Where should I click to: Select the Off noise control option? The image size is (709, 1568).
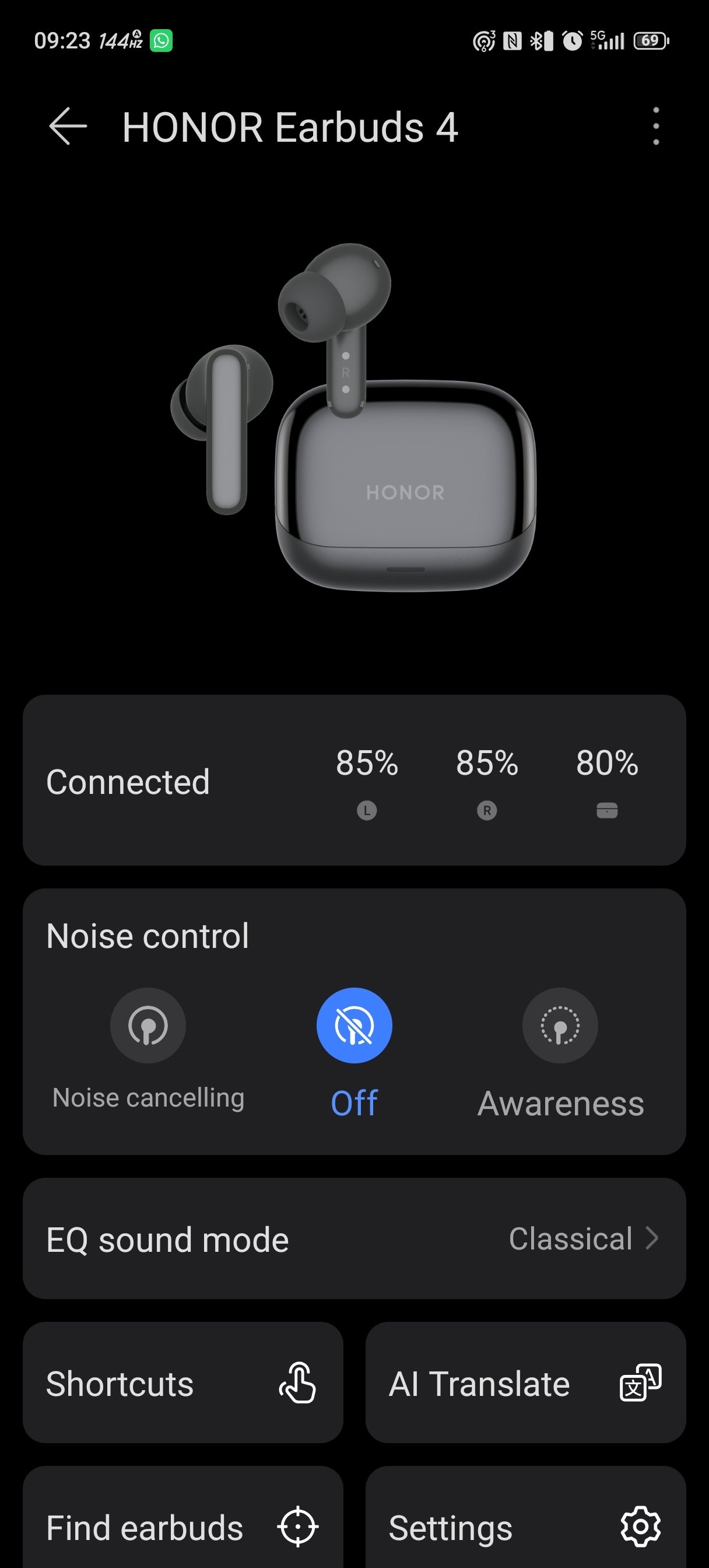tap(354, 1025)
